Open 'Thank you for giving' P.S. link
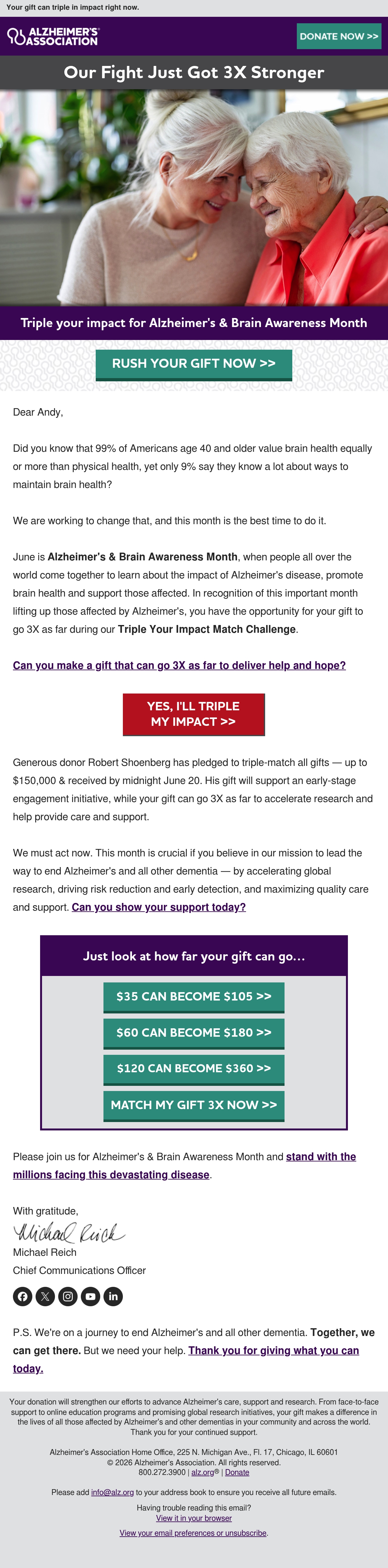The width and height of the screenshot is (388, 1568). click(186, 1359)
